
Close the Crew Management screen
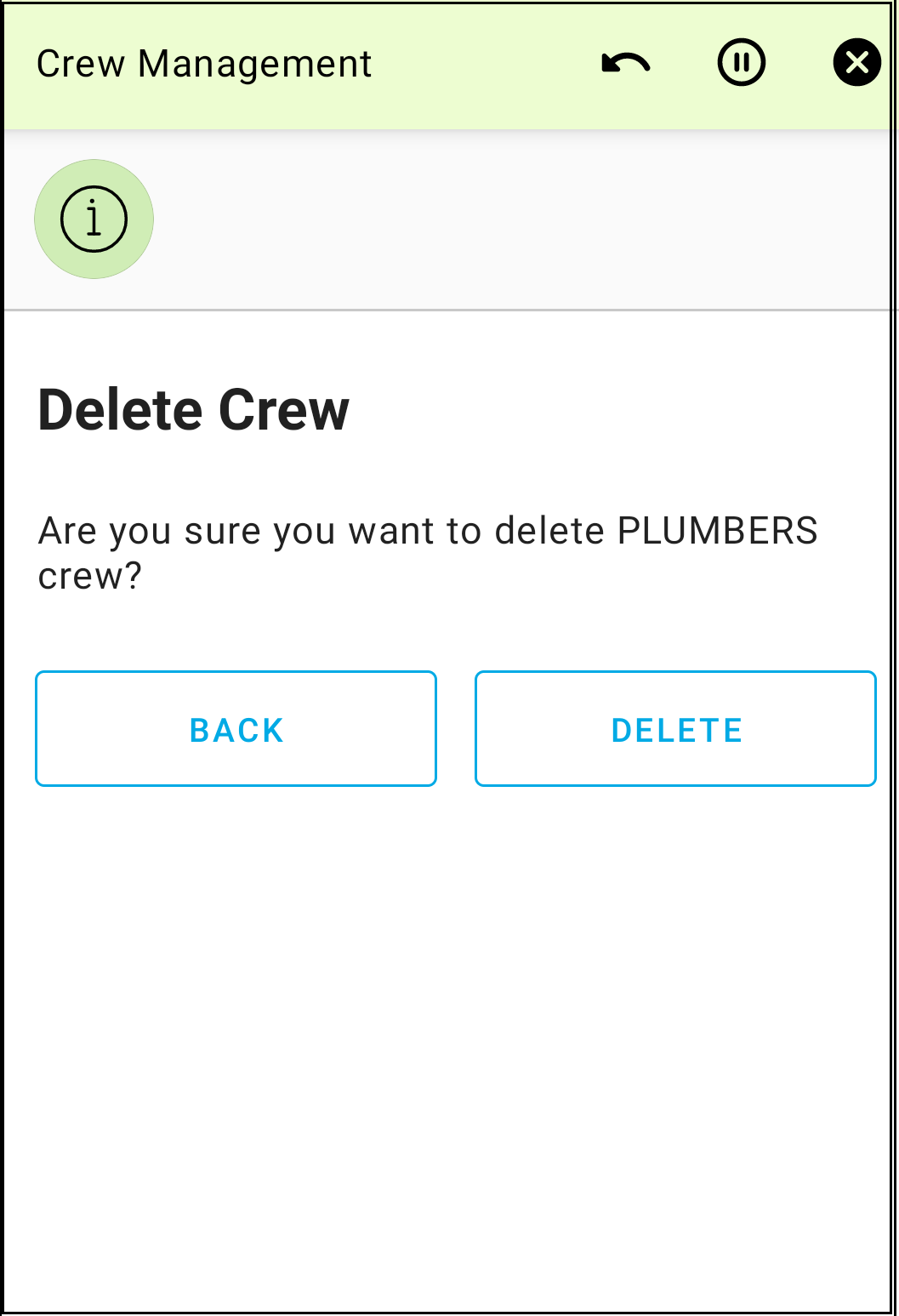(x=856, y=63)
